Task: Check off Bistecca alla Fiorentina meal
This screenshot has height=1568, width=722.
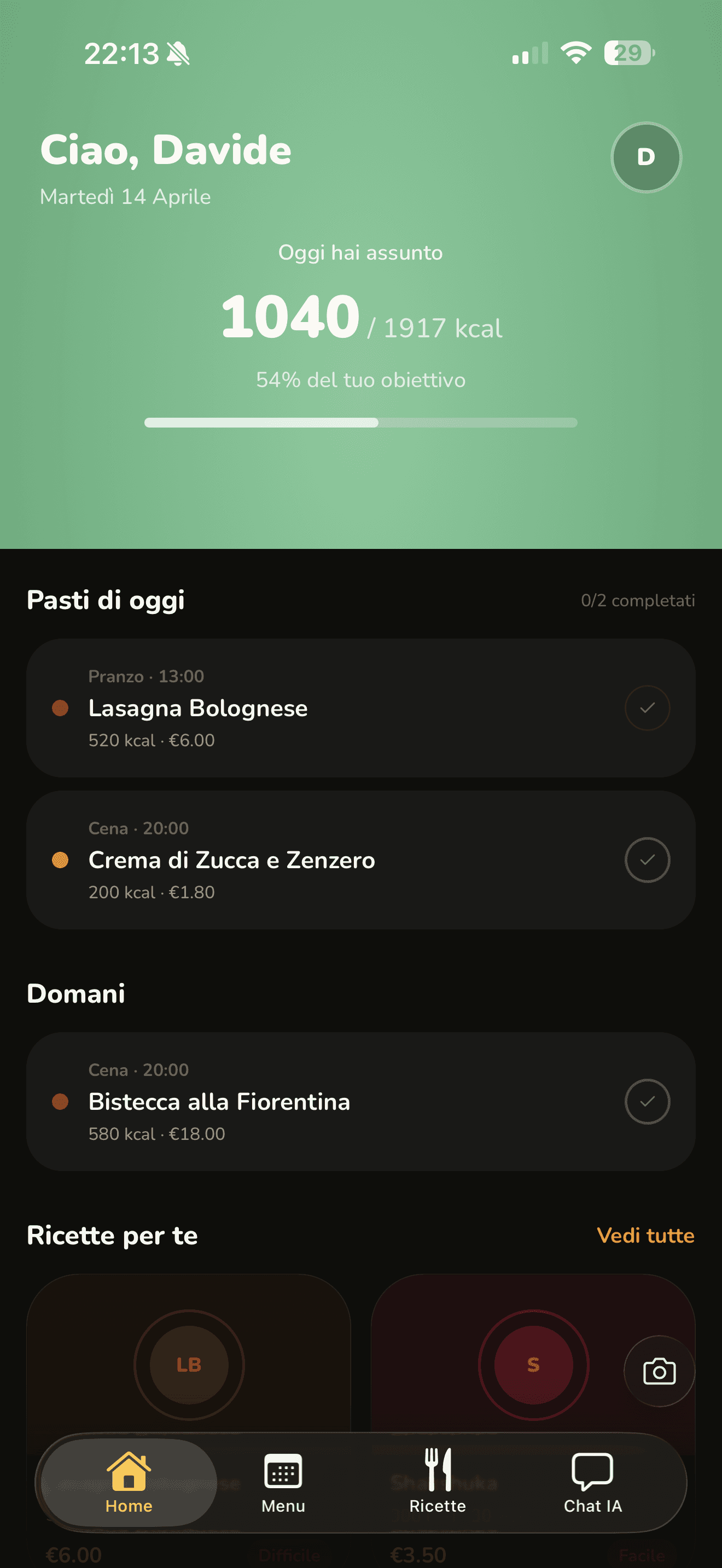Action: point(647,1101)
